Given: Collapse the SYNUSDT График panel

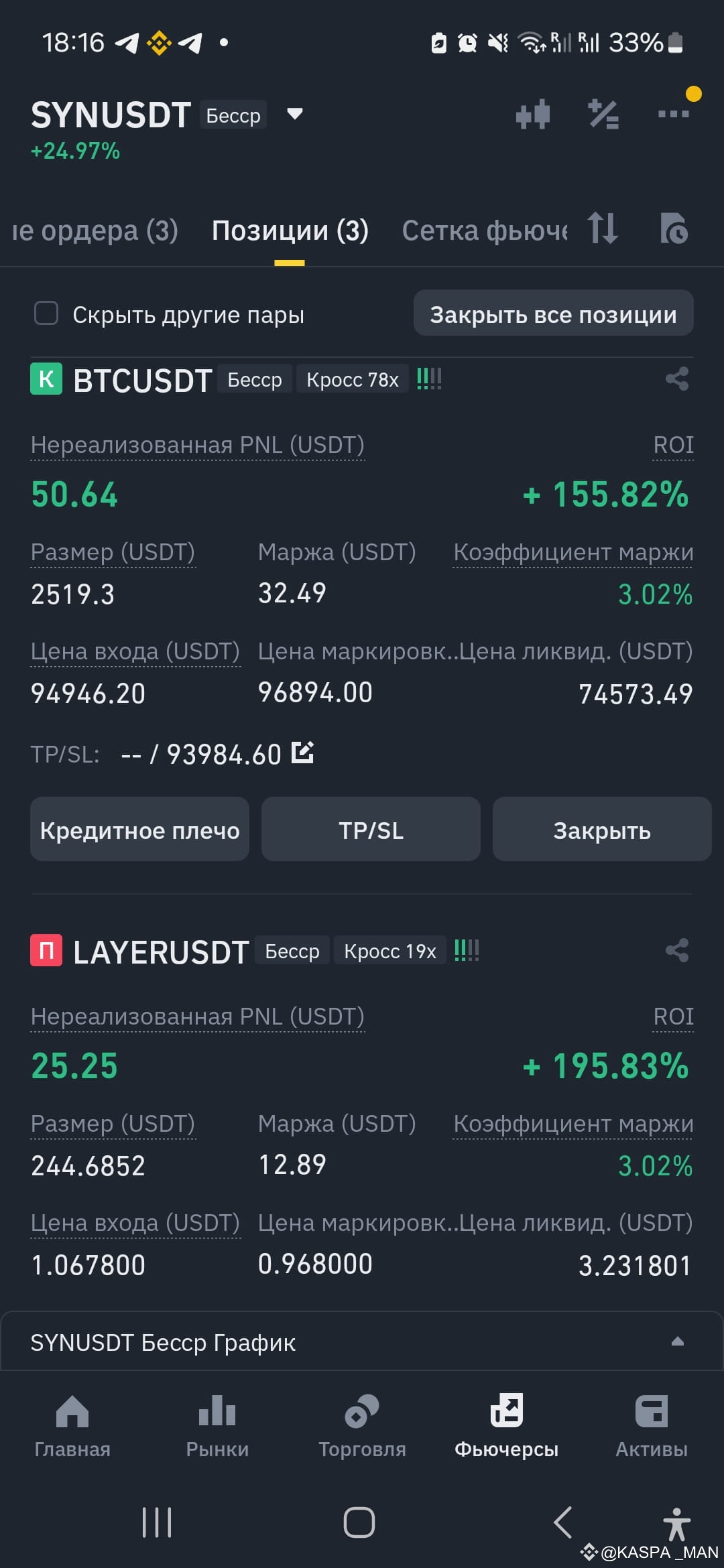Looking at the screenshot, I should (676, 1342).
